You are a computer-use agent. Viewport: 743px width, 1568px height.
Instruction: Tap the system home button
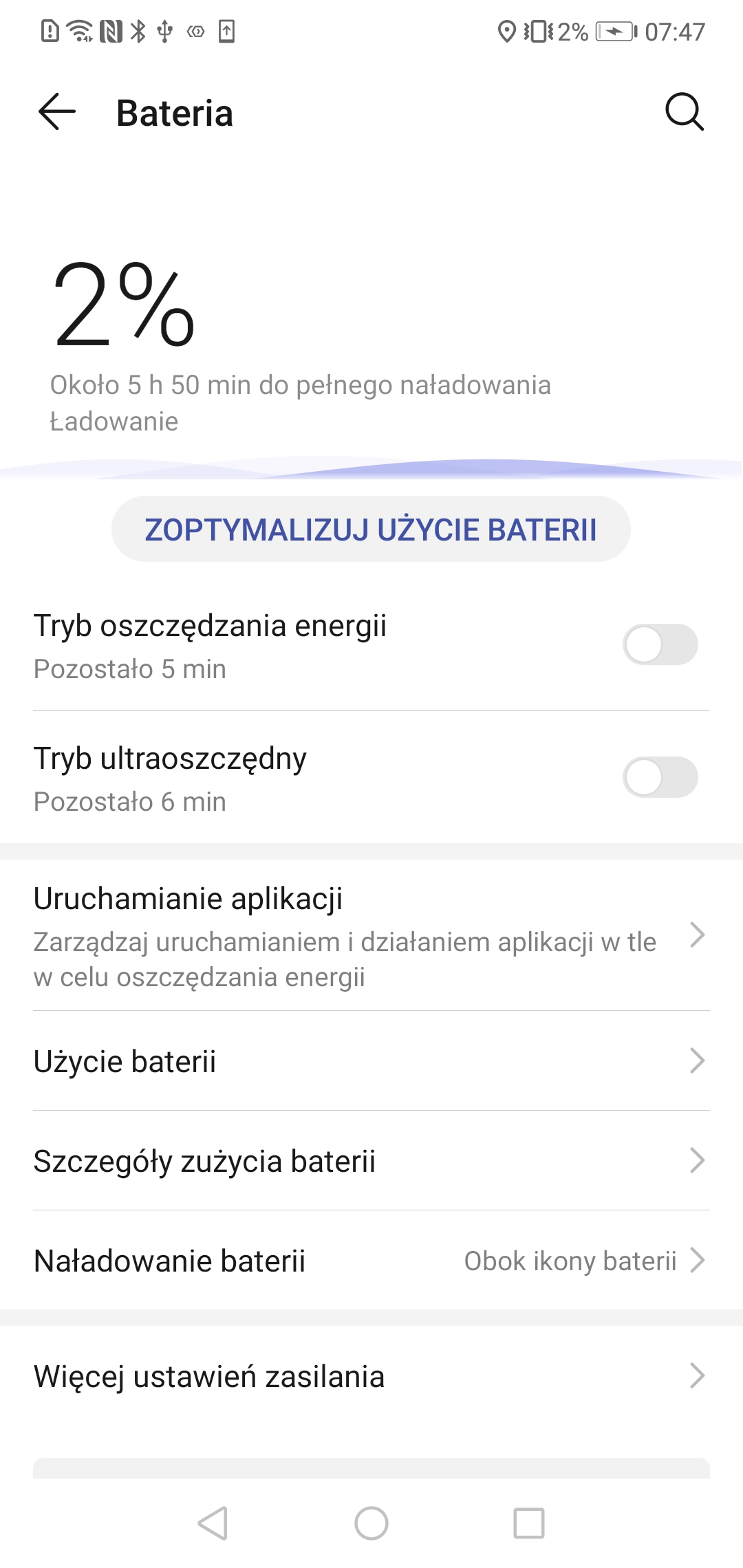click(x=371, y=1523)
